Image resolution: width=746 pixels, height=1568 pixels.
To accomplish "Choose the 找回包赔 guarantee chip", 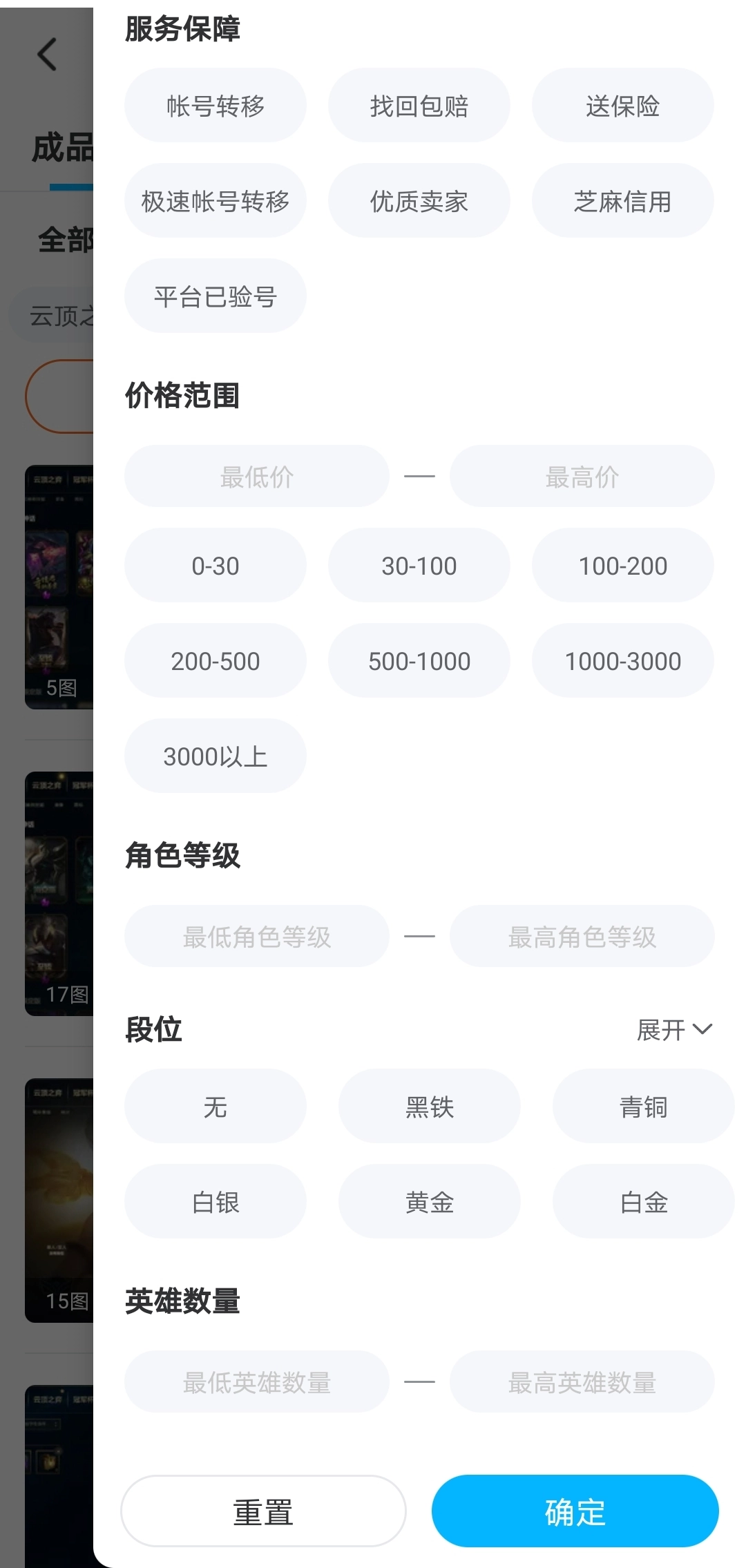I will [419, 106].
